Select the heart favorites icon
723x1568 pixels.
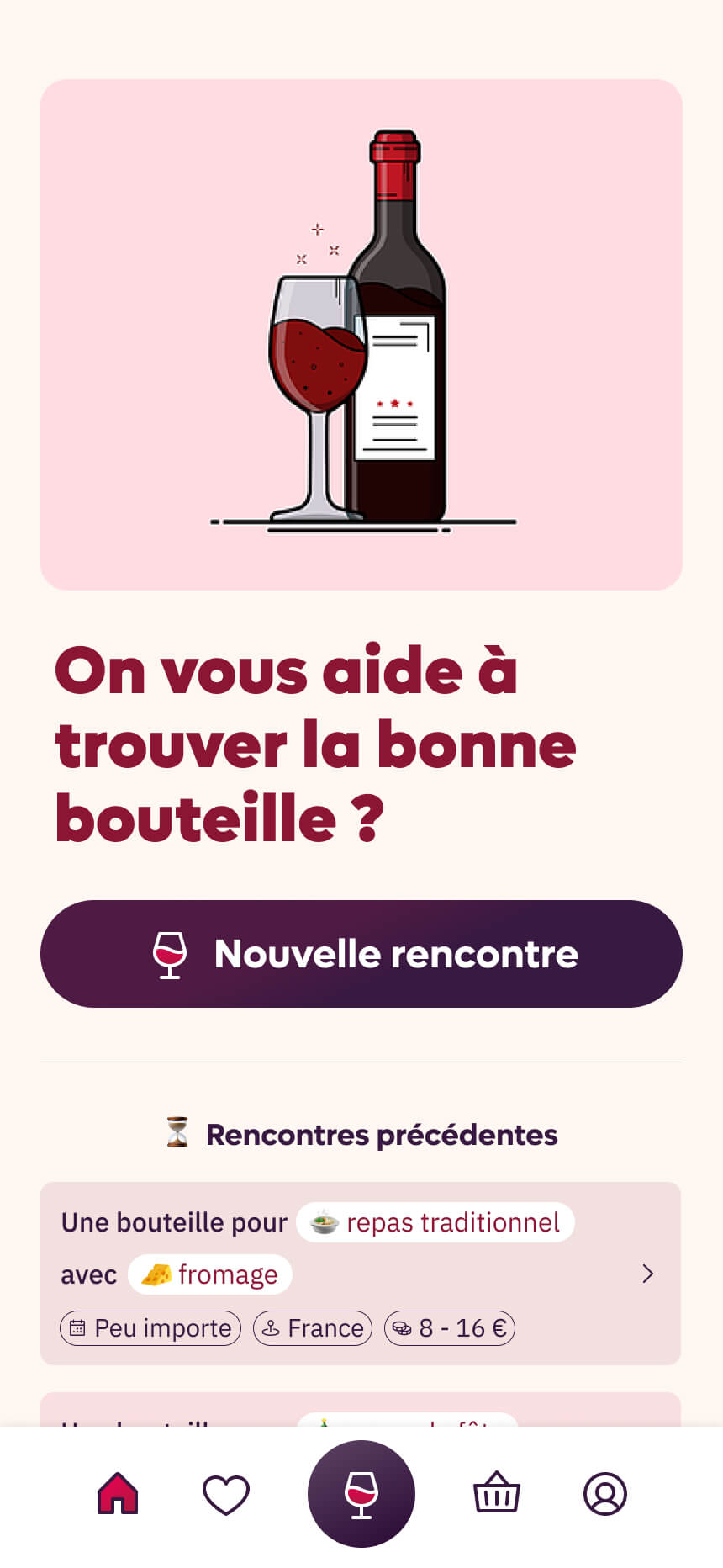pyautogui.click(x=226, y=1493)
